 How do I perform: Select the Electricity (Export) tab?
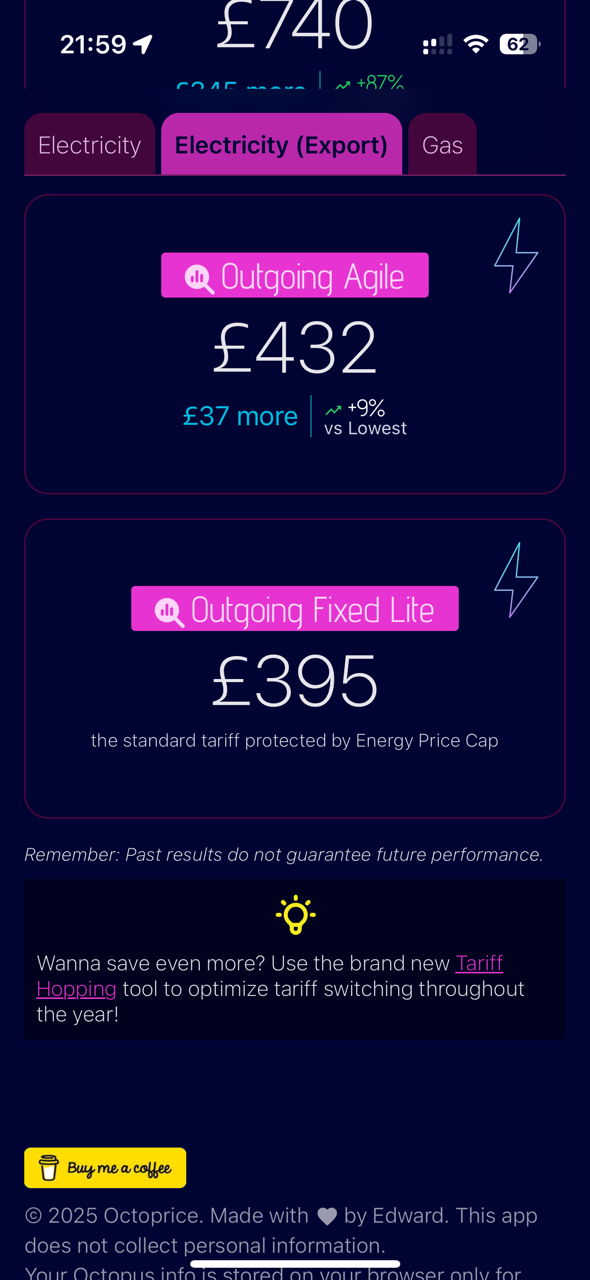click(x=281, y=145)
